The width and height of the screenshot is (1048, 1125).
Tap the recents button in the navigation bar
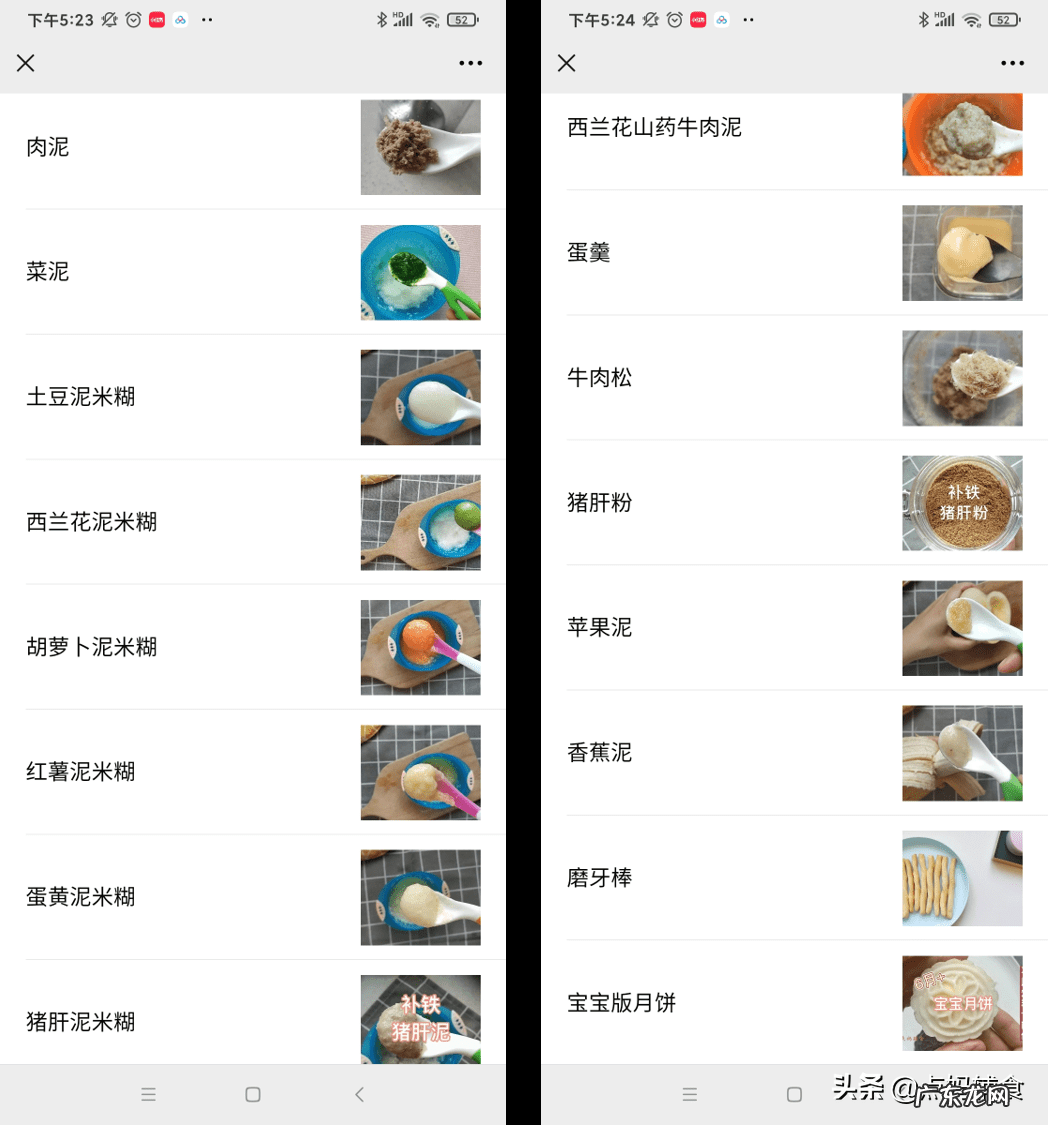(x=148, y=1094)
